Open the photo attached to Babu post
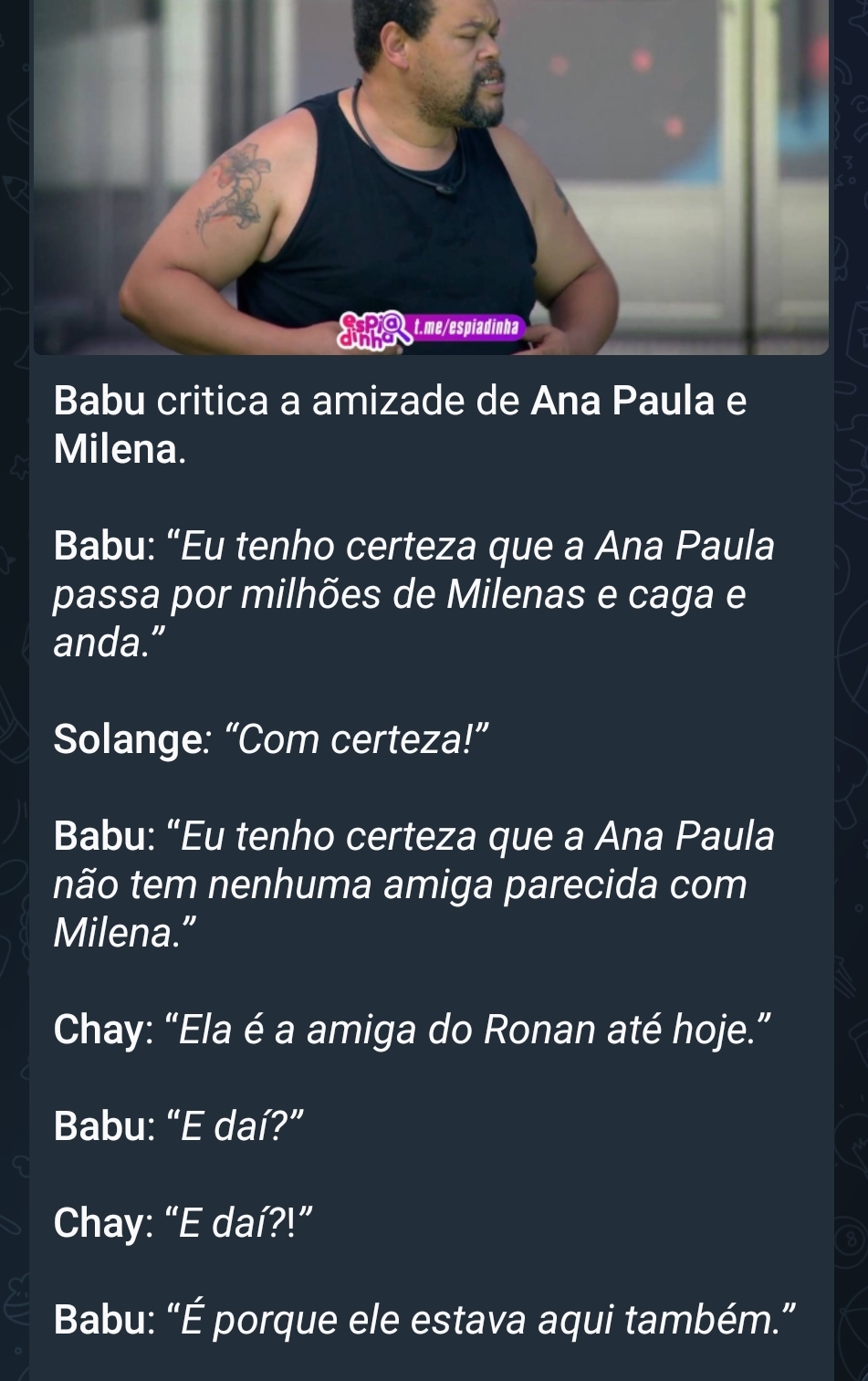 431,173
